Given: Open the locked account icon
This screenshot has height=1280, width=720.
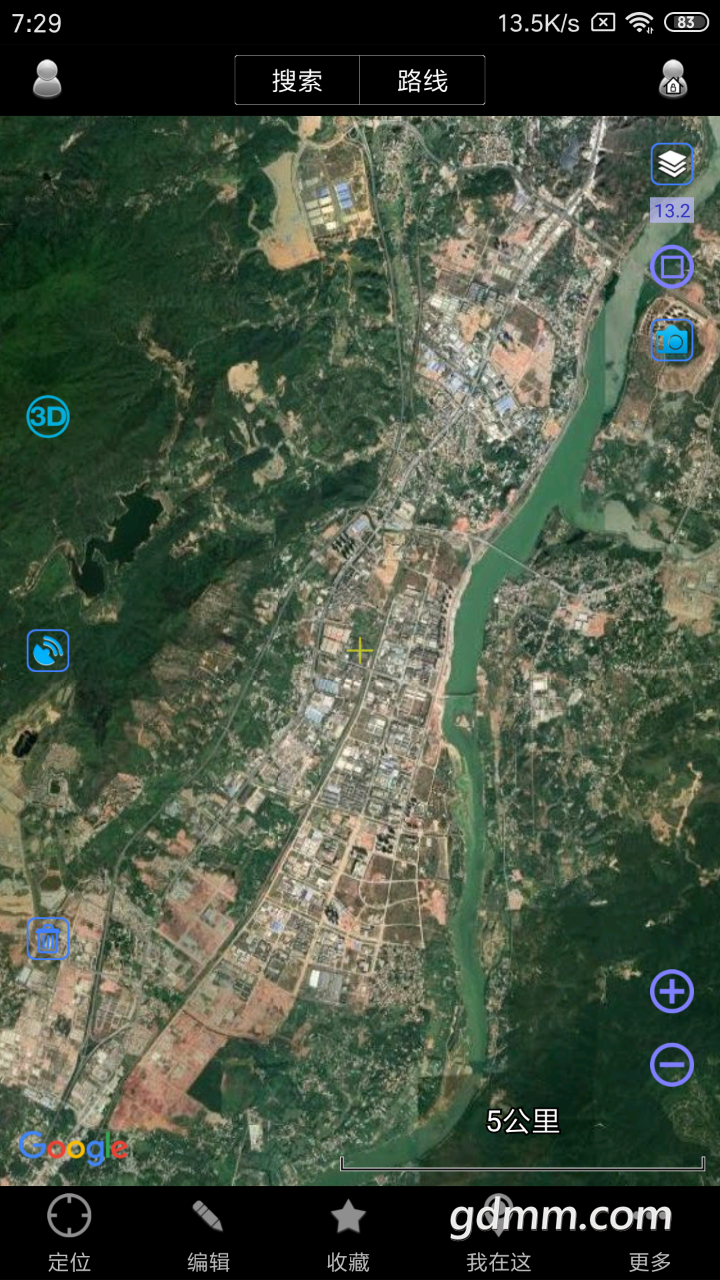Looking at the screenshot, I should [673, 79].
